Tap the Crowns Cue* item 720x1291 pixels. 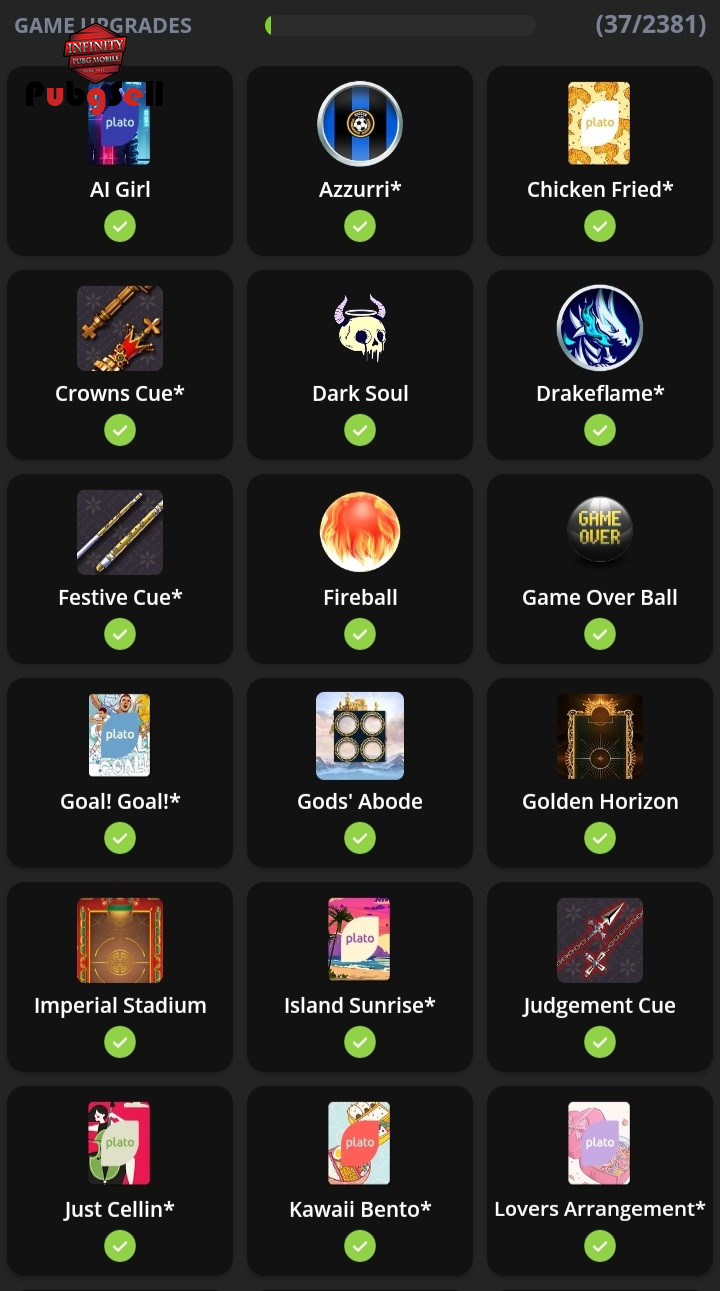pyautogui.click(x=120, y=365)
